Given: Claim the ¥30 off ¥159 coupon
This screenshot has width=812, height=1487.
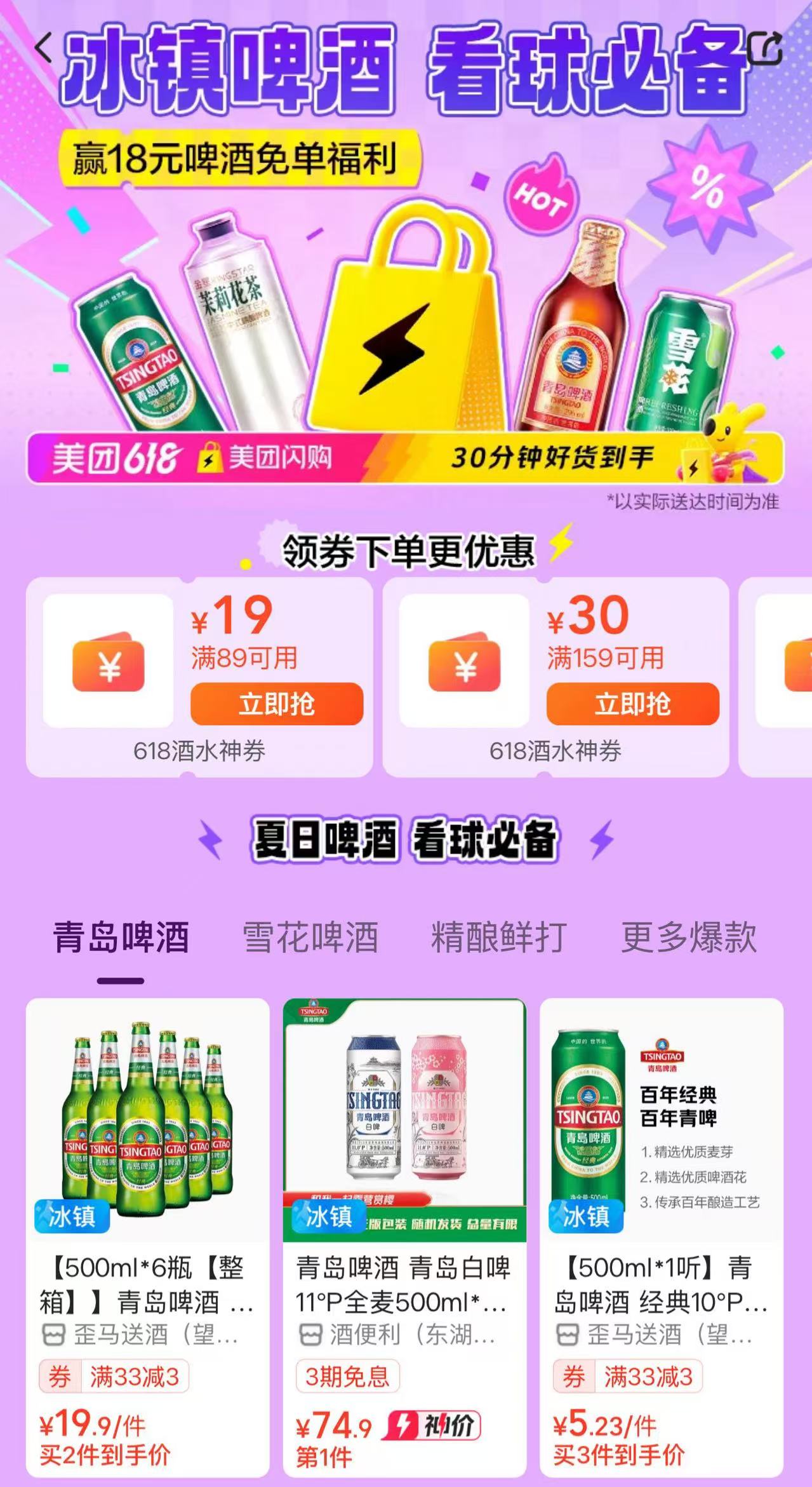Looking at the screenshot, I should pos(632,704).
